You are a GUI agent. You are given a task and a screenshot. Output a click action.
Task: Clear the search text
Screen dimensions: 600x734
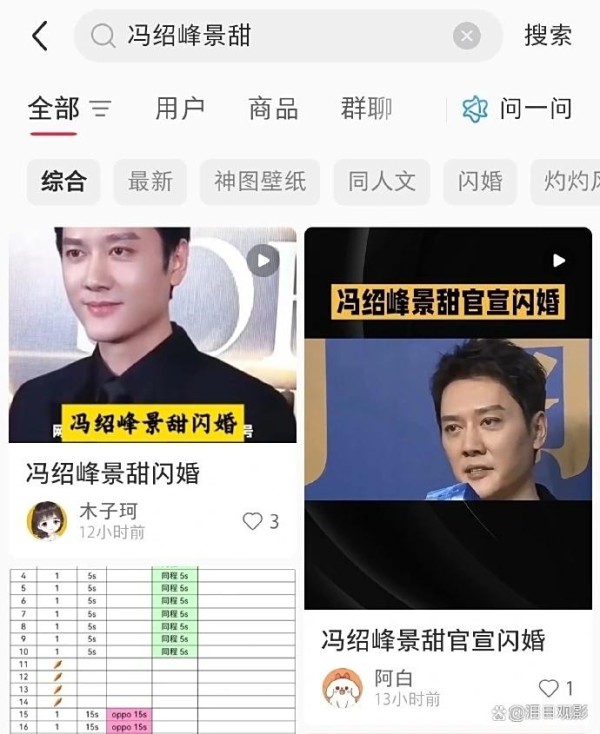coord(466,36)
